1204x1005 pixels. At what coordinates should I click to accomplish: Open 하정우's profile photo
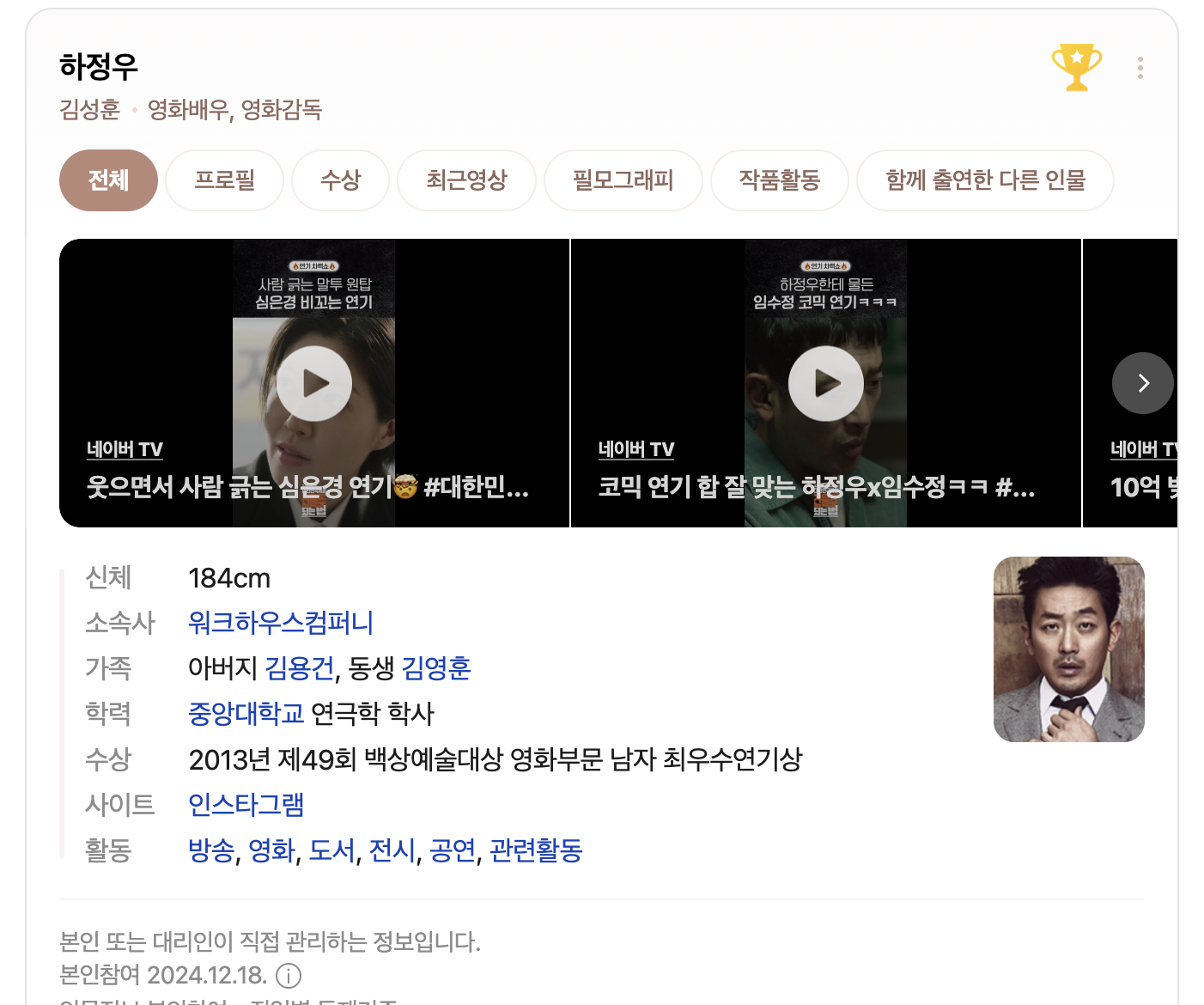click(1068, 649)
